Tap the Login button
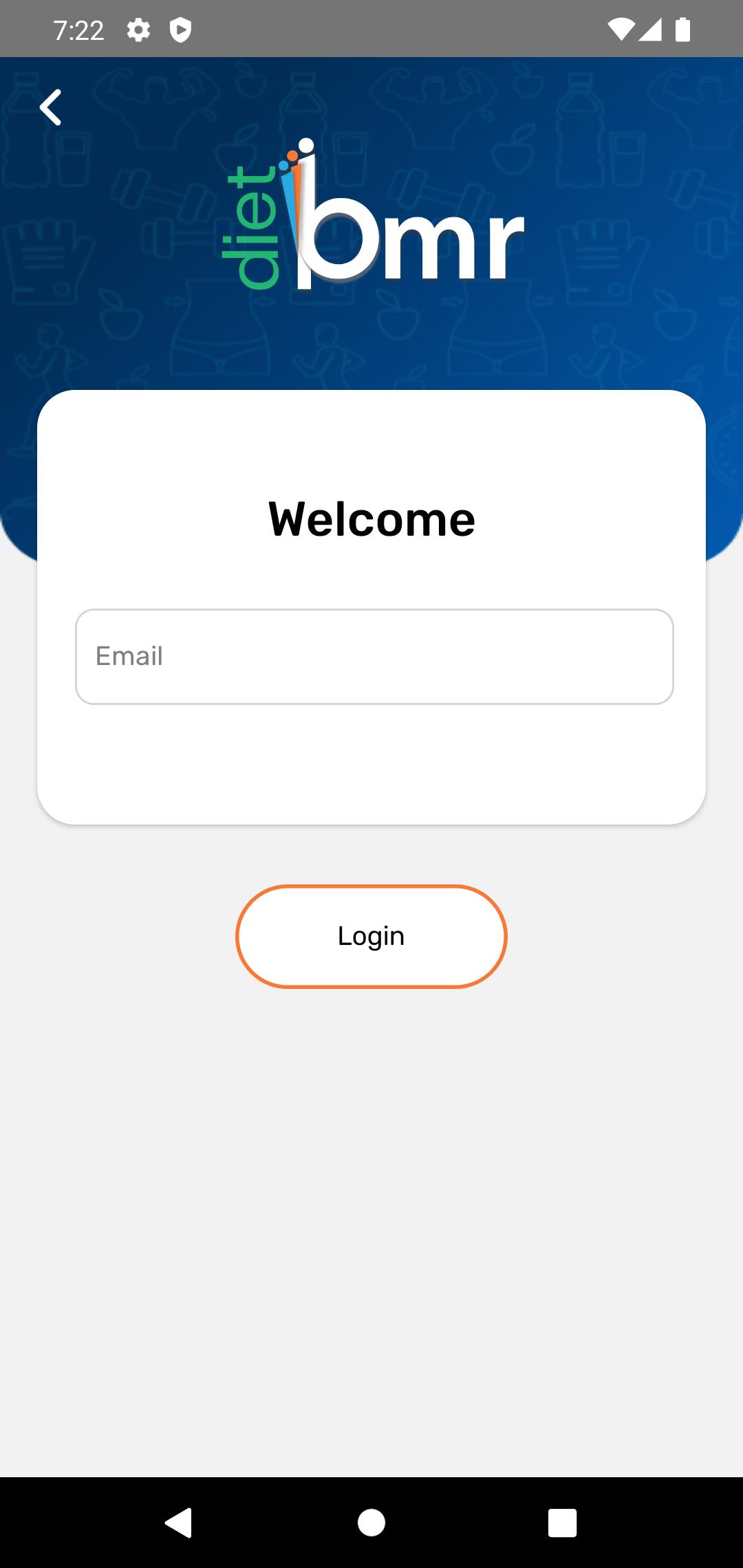 (x=371, y=937)
